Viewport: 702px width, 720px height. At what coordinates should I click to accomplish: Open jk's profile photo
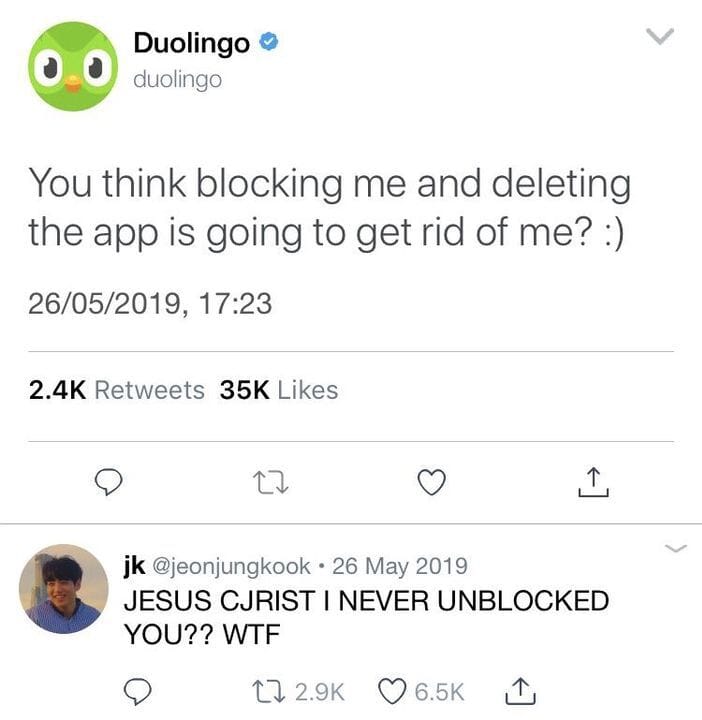(x=64, y=588)
